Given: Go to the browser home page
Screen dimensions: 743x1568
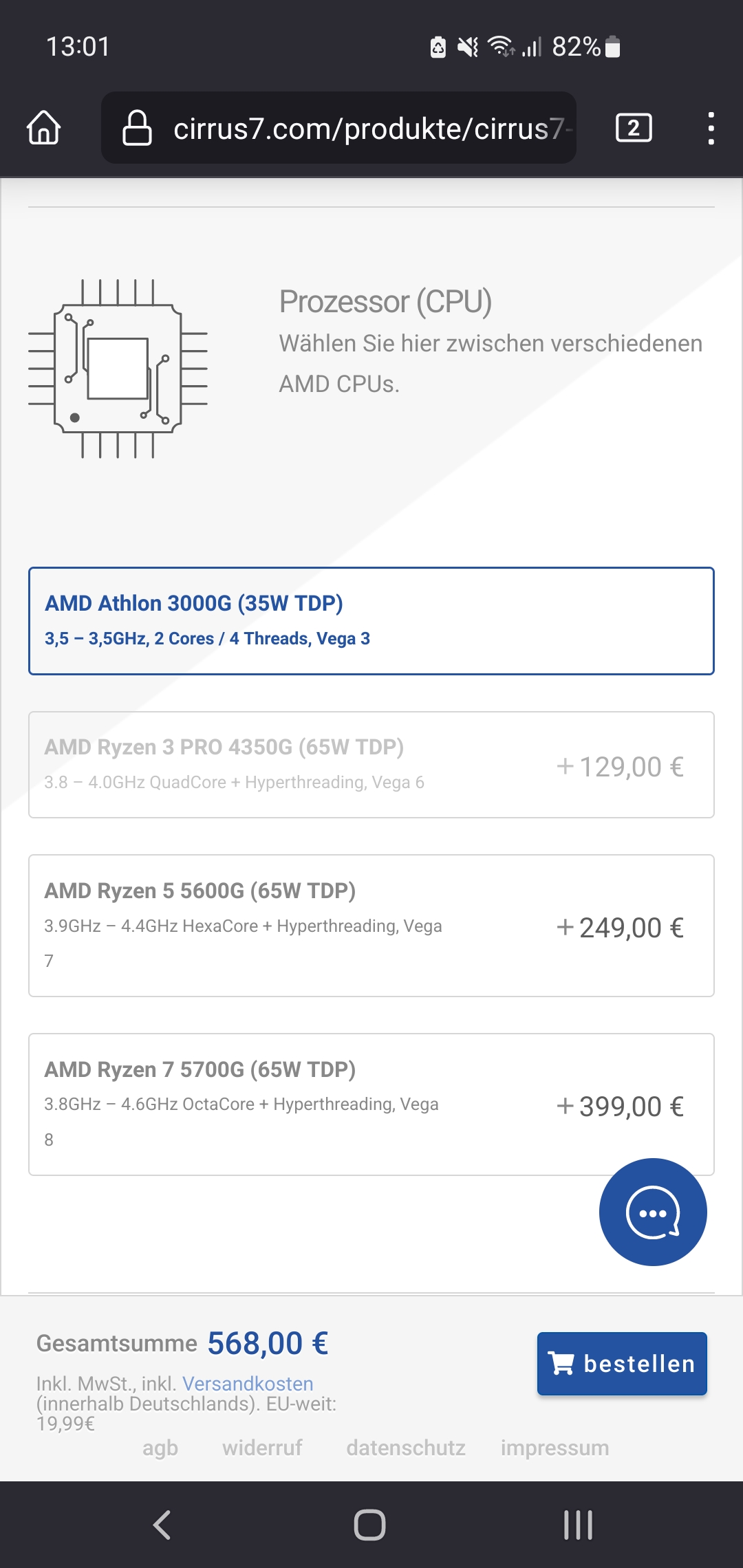Looking at the screenshot, I should pos(44,128).
